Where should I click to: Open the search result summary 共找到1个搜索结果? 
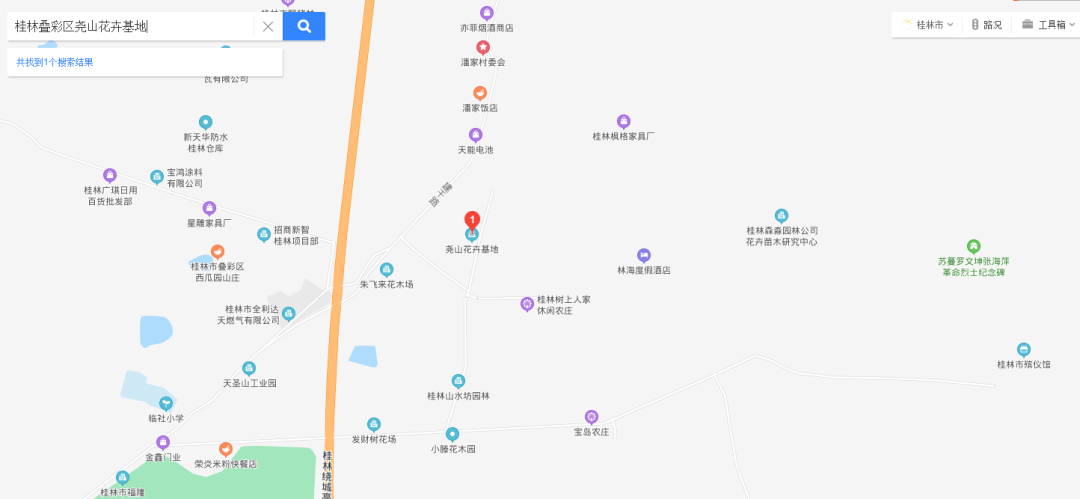tap(55, 62)
